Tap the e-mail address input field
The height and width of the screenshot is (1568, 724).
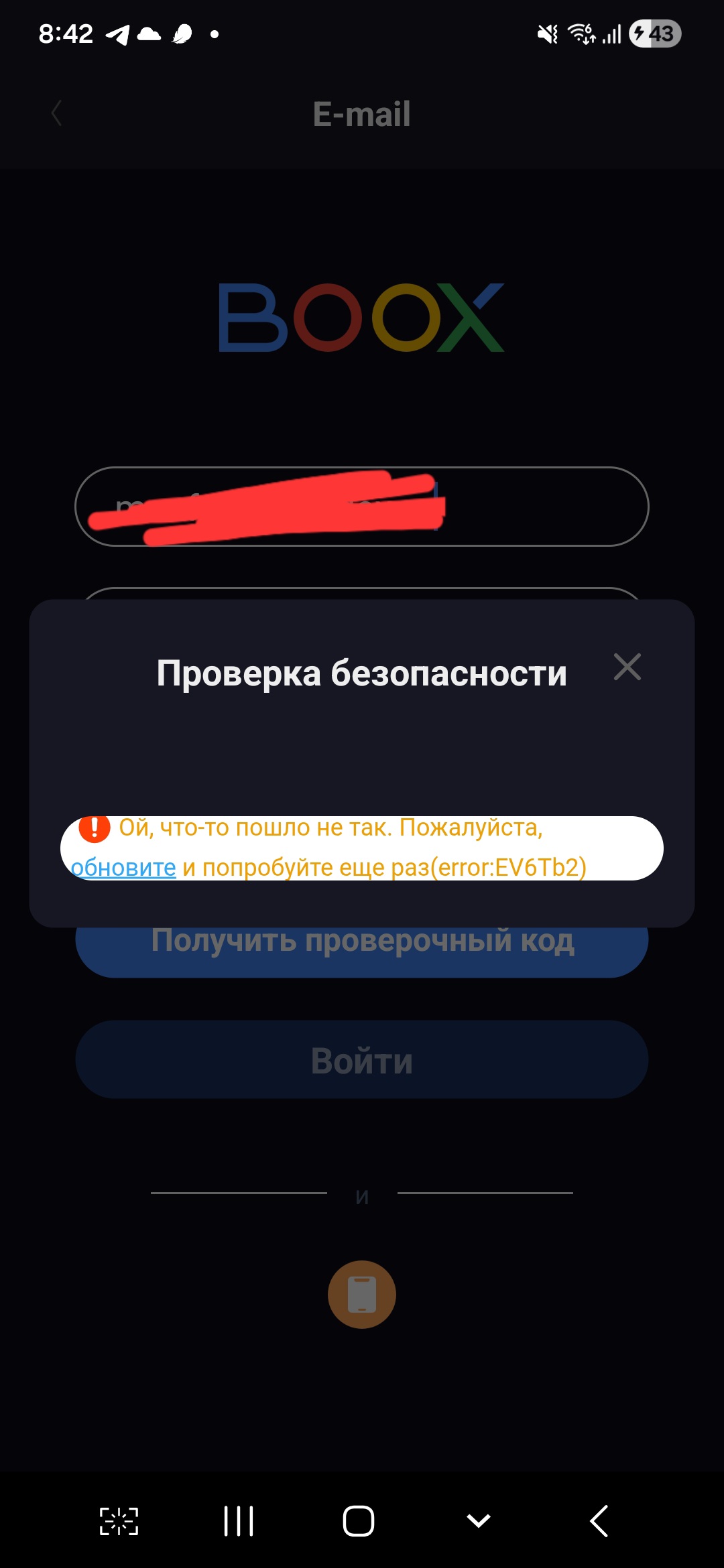536,507
